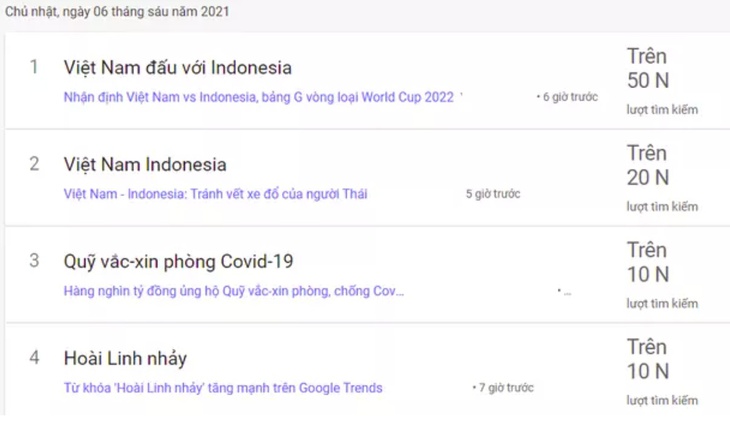Open the 'Nhận định Việt Nam vs Indonesia' article link
The height and width of the screenshot is (429, 730).
pos(258,97)
